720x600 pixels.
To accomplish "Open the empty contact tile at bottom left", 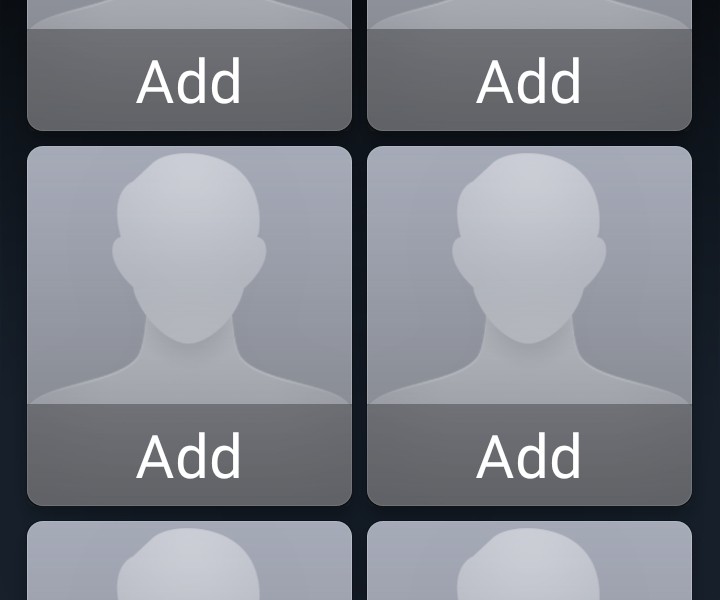I will coord(189,562).
